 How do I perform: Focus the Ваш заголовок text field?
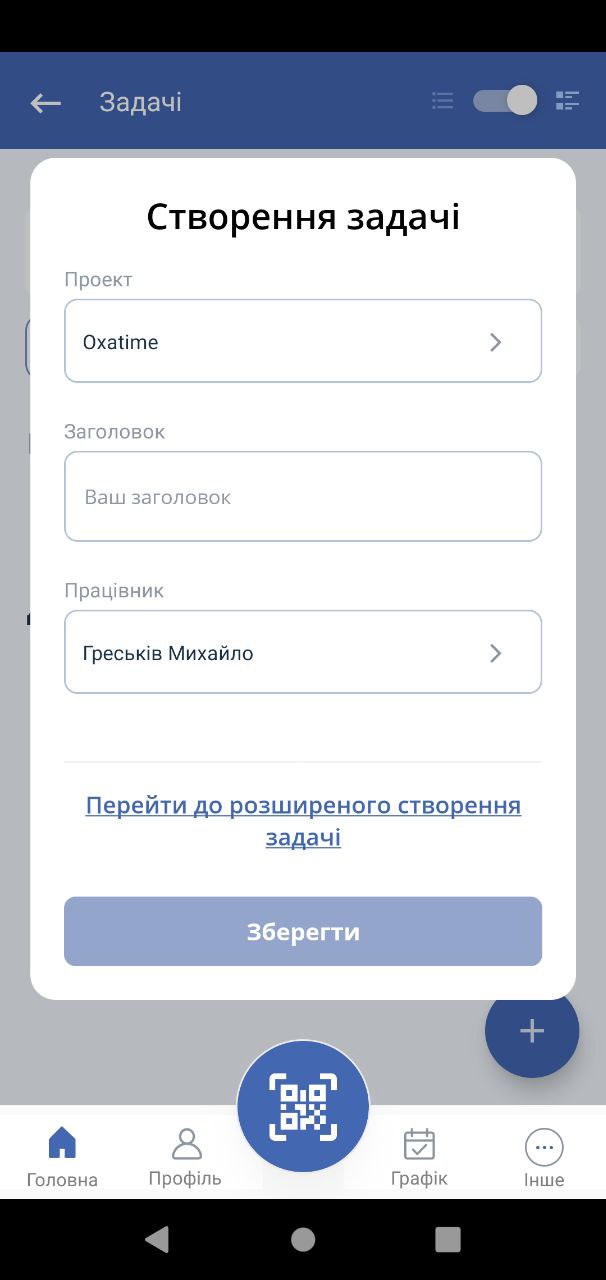click(x=303, y=497)
